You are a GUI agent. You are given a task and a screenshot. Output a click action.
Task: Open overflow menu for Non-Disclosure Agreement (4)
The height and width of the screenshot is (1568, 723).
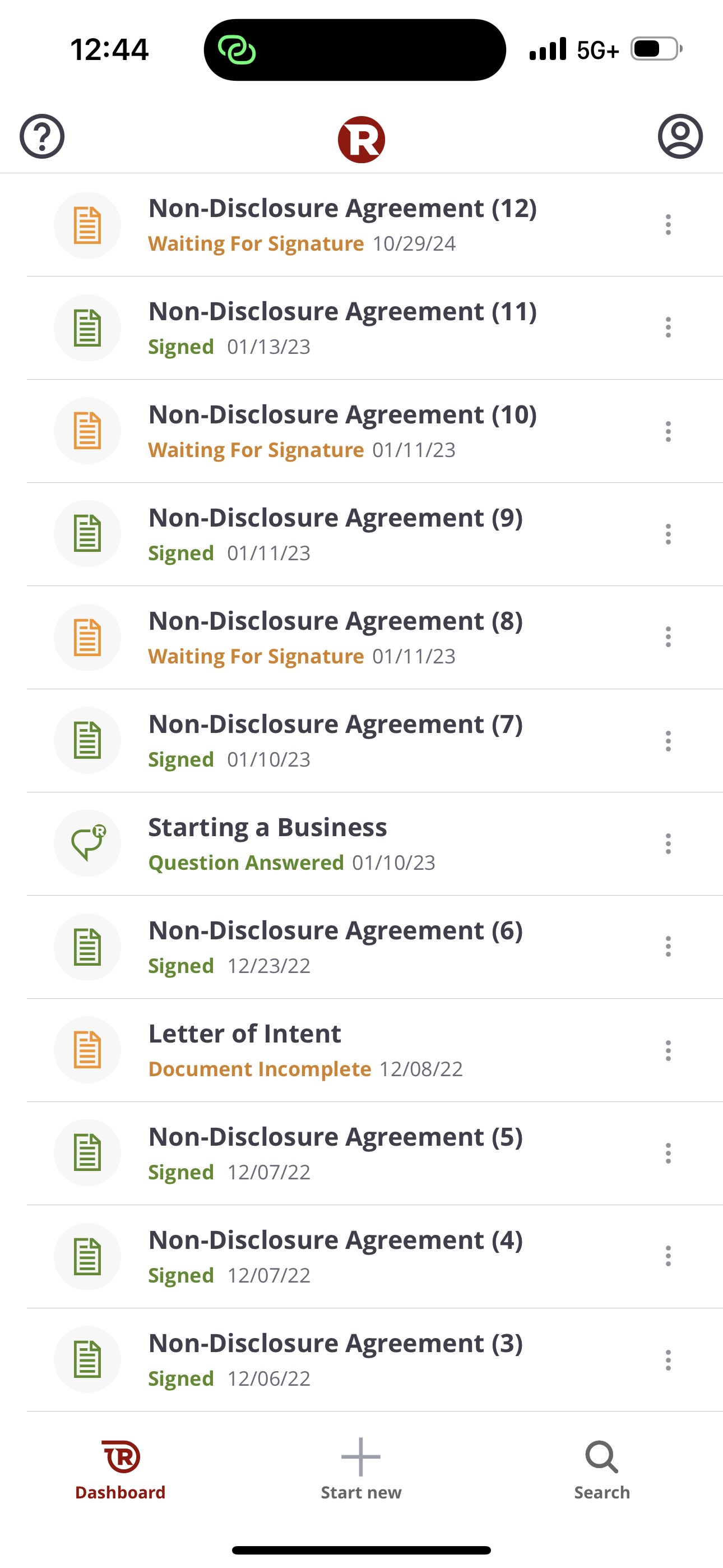tap(668, 1256)
